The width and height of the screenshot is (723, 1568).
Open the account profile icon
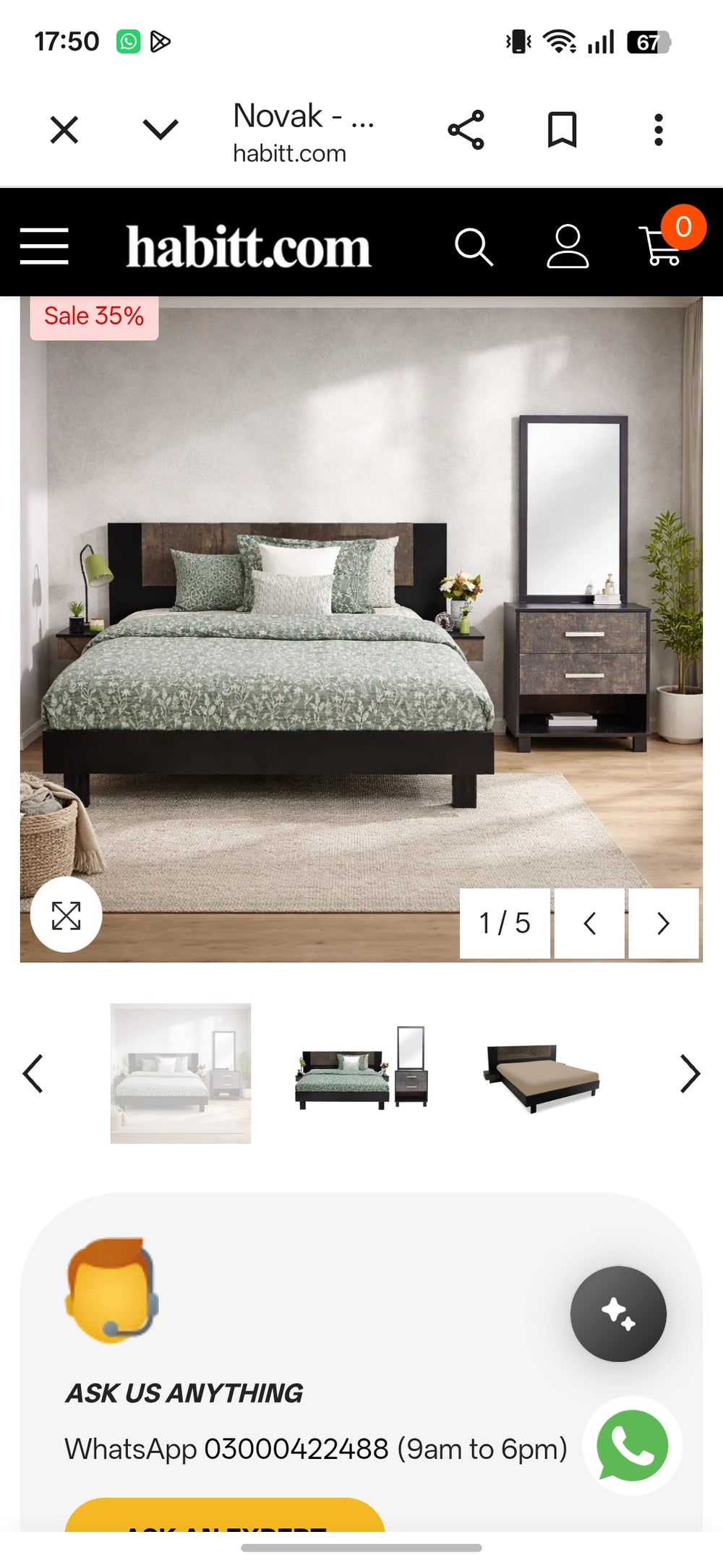[568, 246]
